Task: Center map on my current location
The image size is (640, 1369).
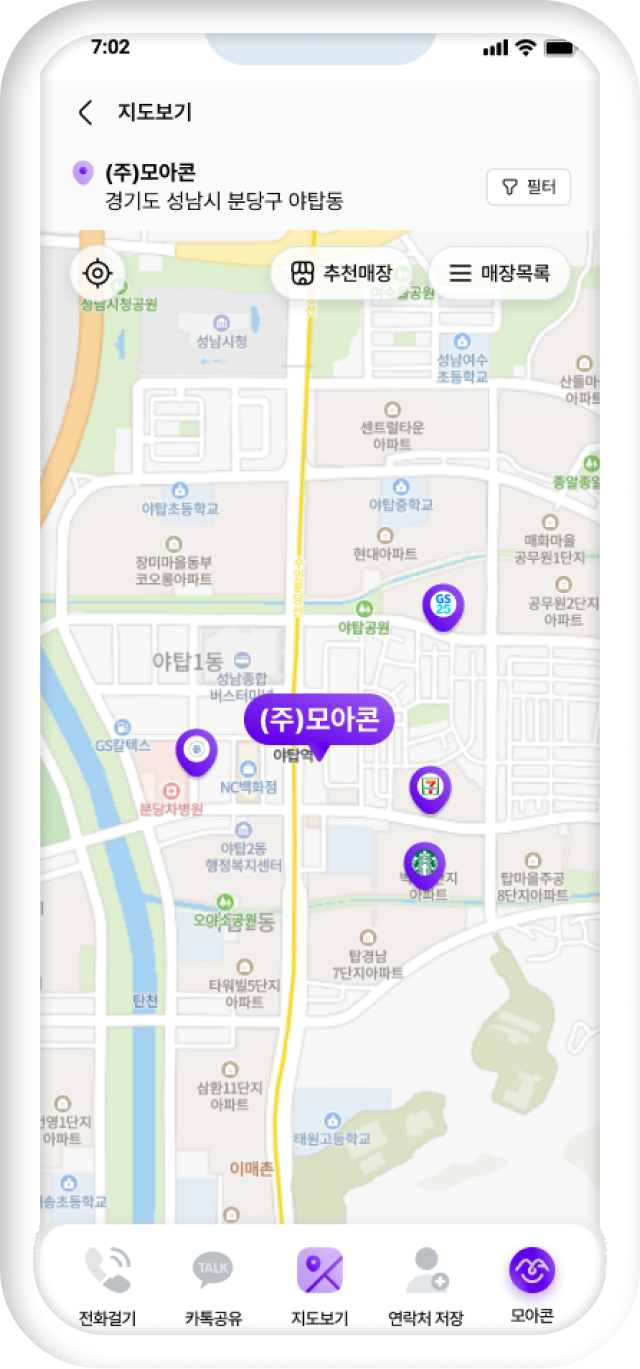Action: tap(97, 272)
